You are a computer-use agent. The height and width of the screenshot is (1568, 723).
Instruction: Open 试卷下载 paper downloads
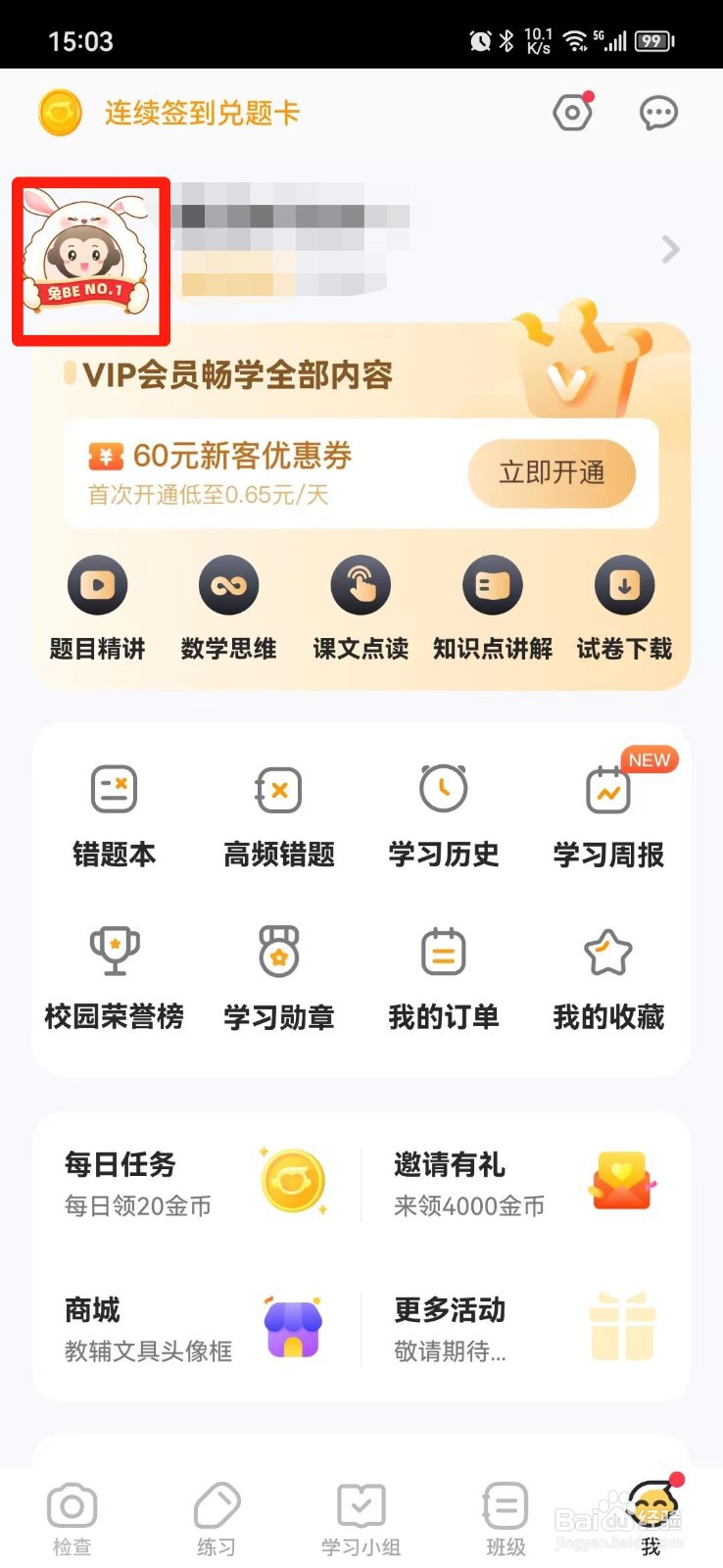tap(624, 603)
